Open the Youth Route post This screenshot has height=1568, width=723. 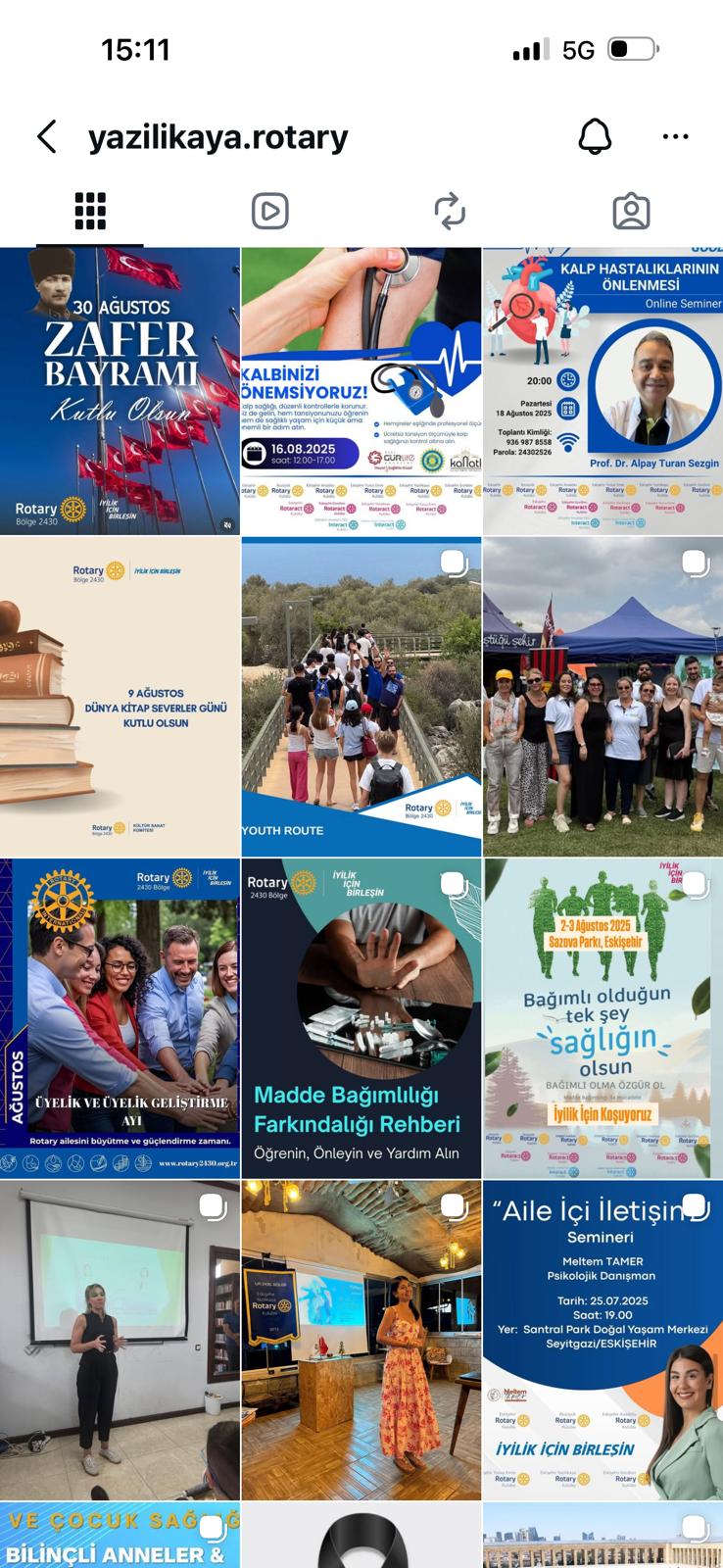(361, 697)
